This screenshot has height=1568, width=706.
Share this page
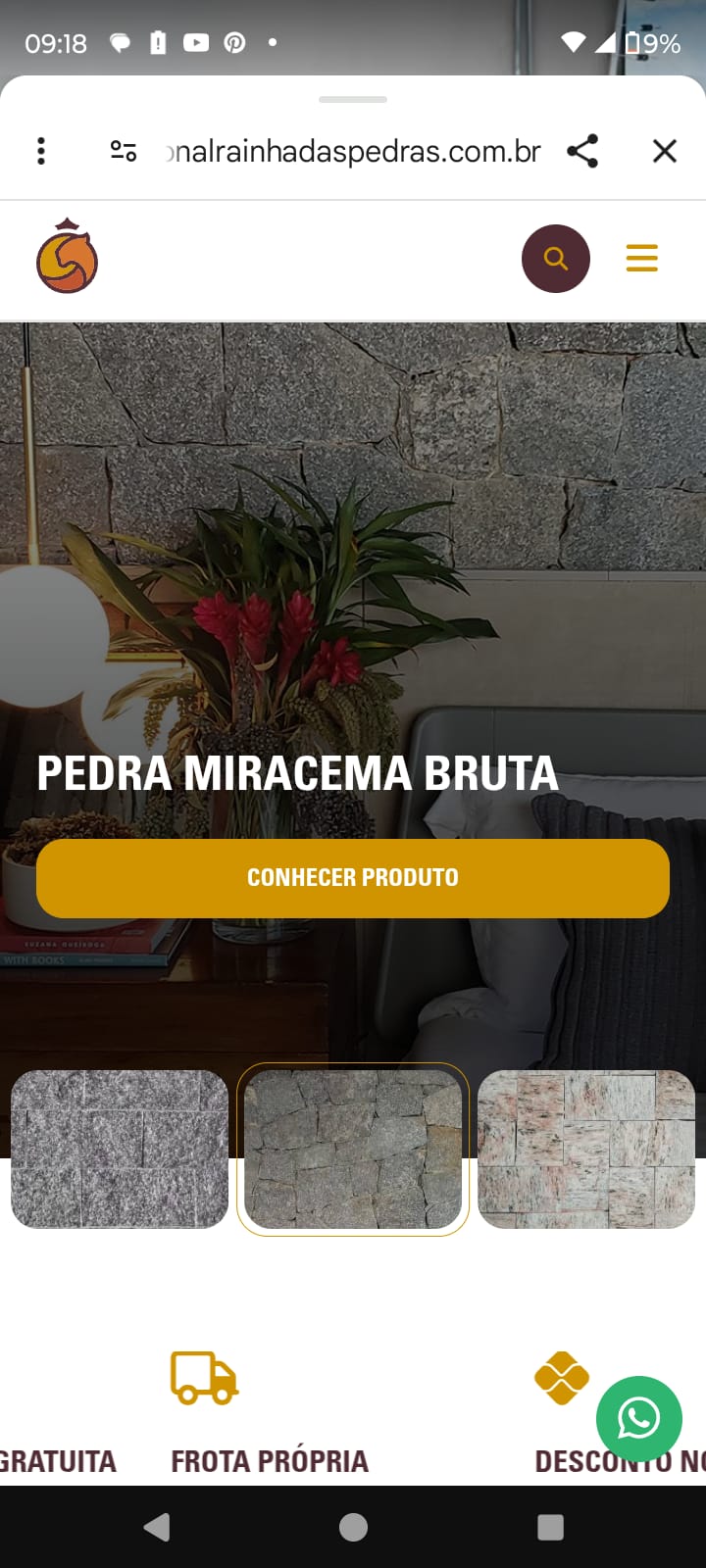click(582, 151)
